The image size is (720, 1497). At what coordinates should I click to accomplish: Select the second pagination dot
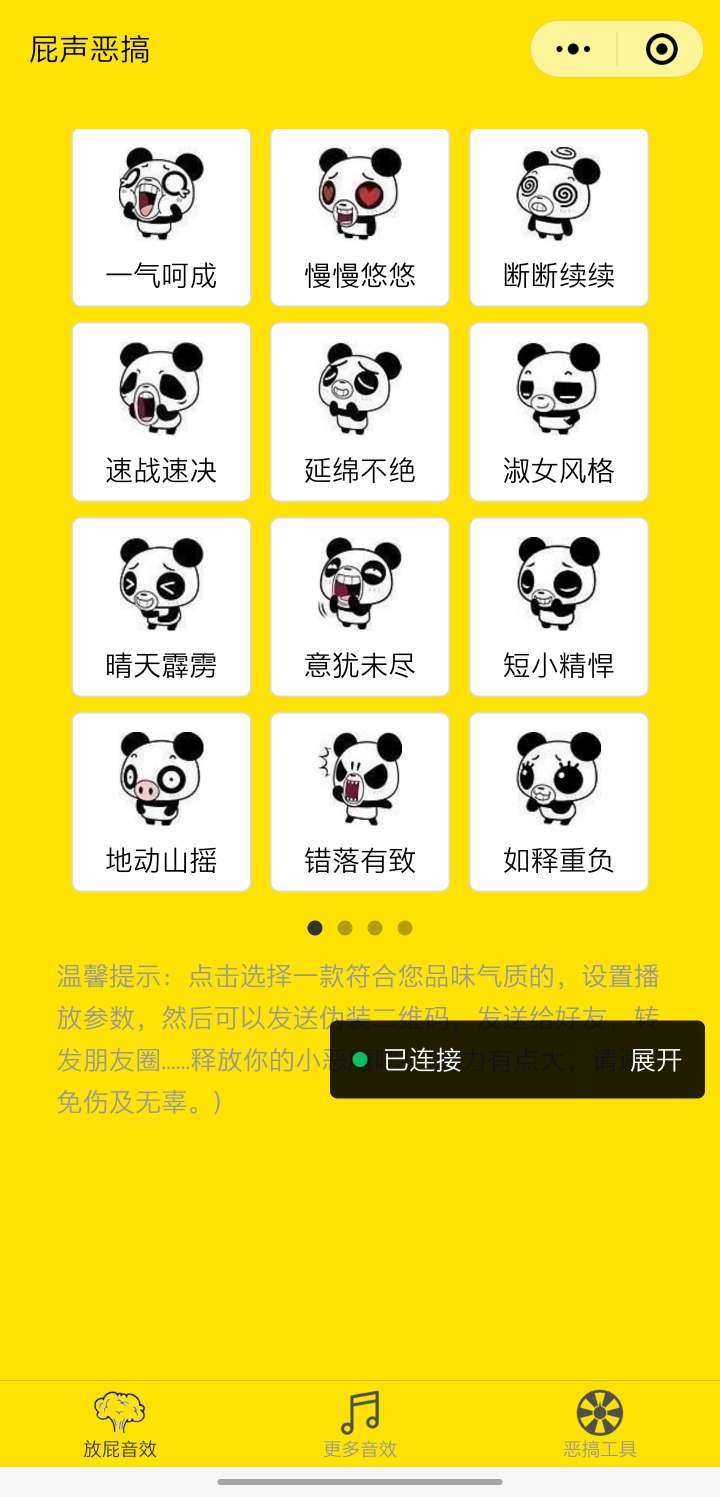pos(345,928)
